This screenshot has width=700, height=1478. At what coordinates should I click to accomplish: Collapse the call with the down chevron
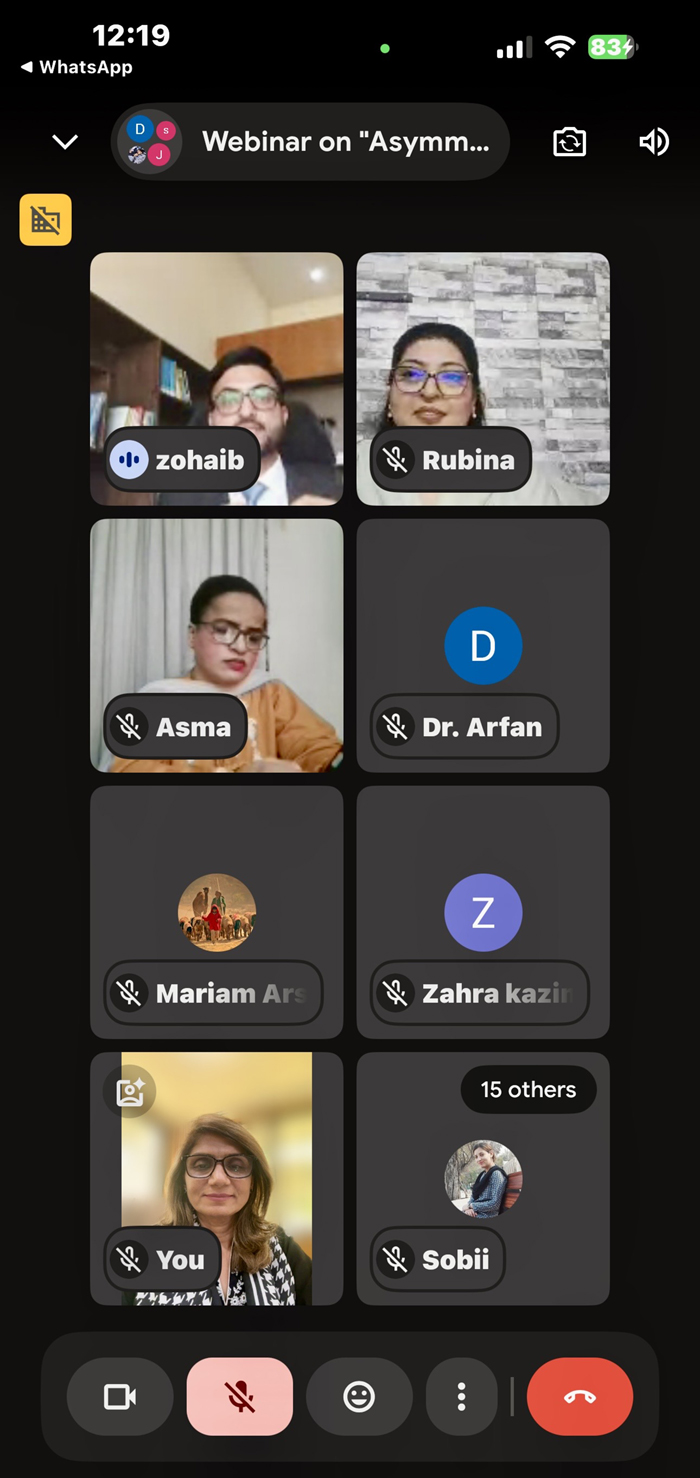(x=65, y=142)
